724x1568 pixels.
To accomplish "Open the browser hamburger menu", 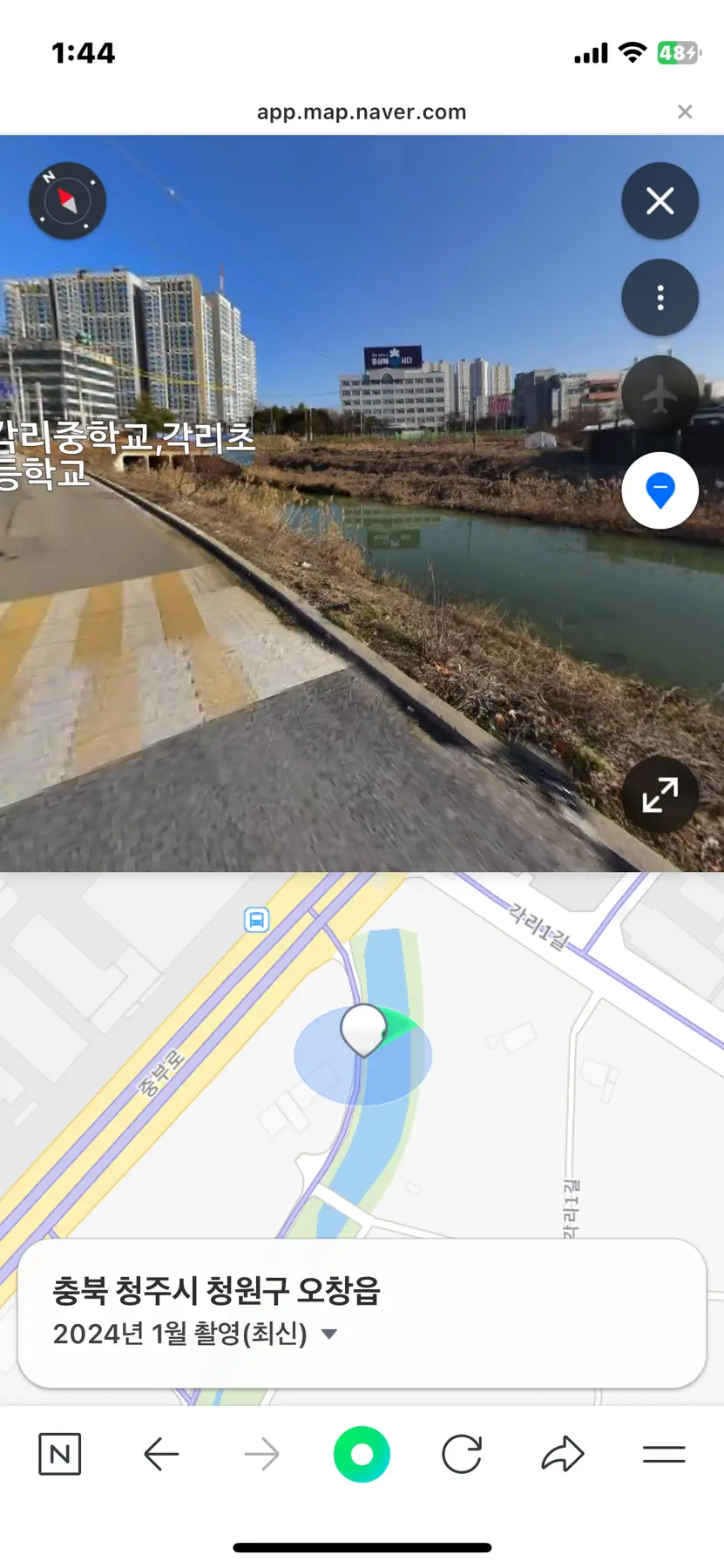I will click(x=664, y=1454).
